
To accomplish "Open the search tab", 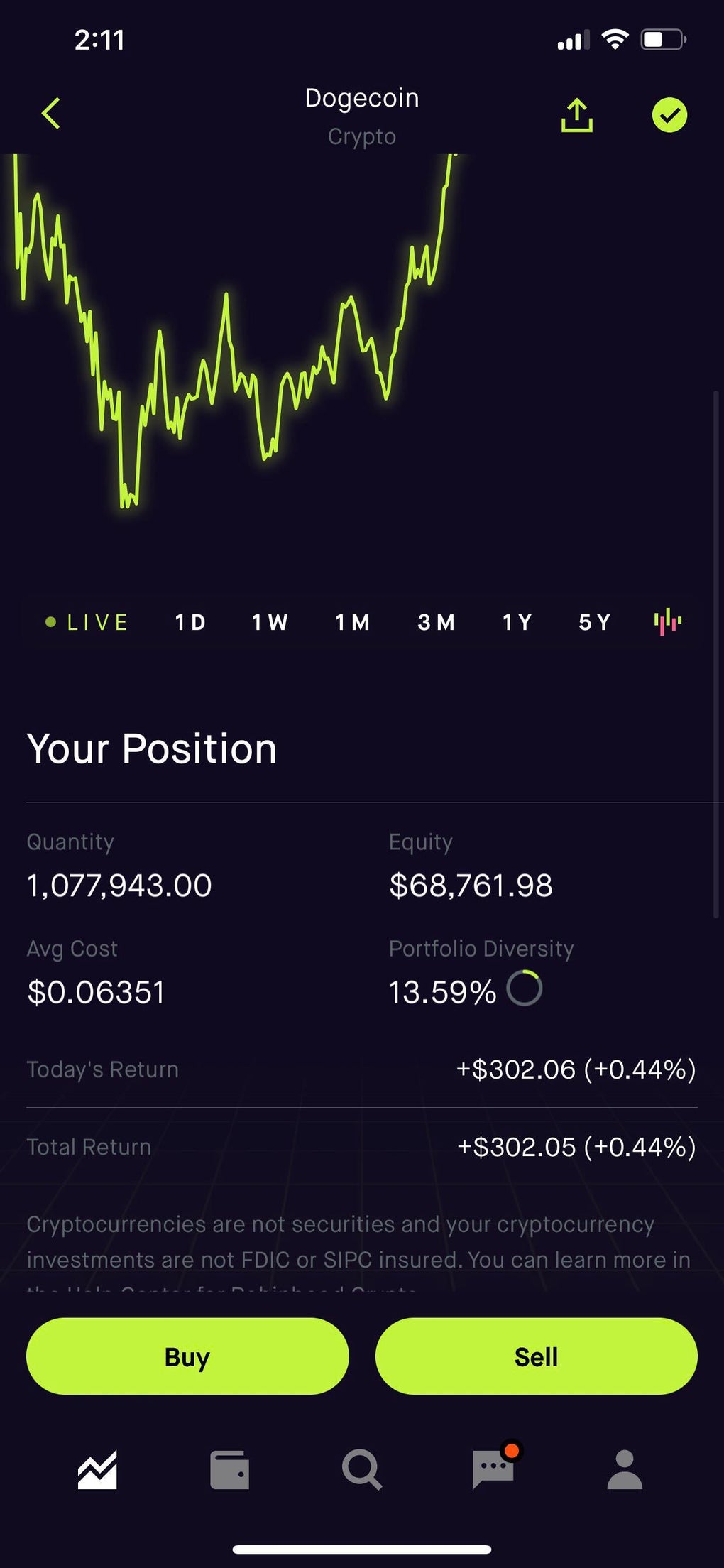I will tap(362, 1470).
